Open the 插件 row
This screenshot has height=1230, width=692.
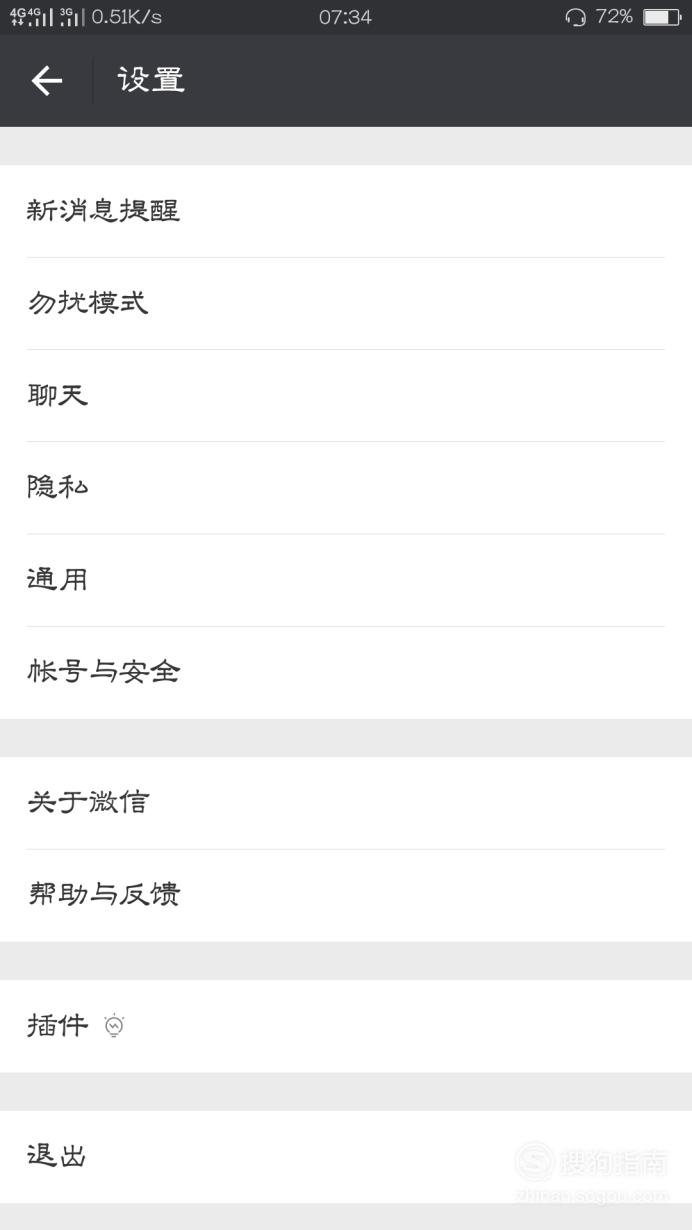coord(346,1026)
